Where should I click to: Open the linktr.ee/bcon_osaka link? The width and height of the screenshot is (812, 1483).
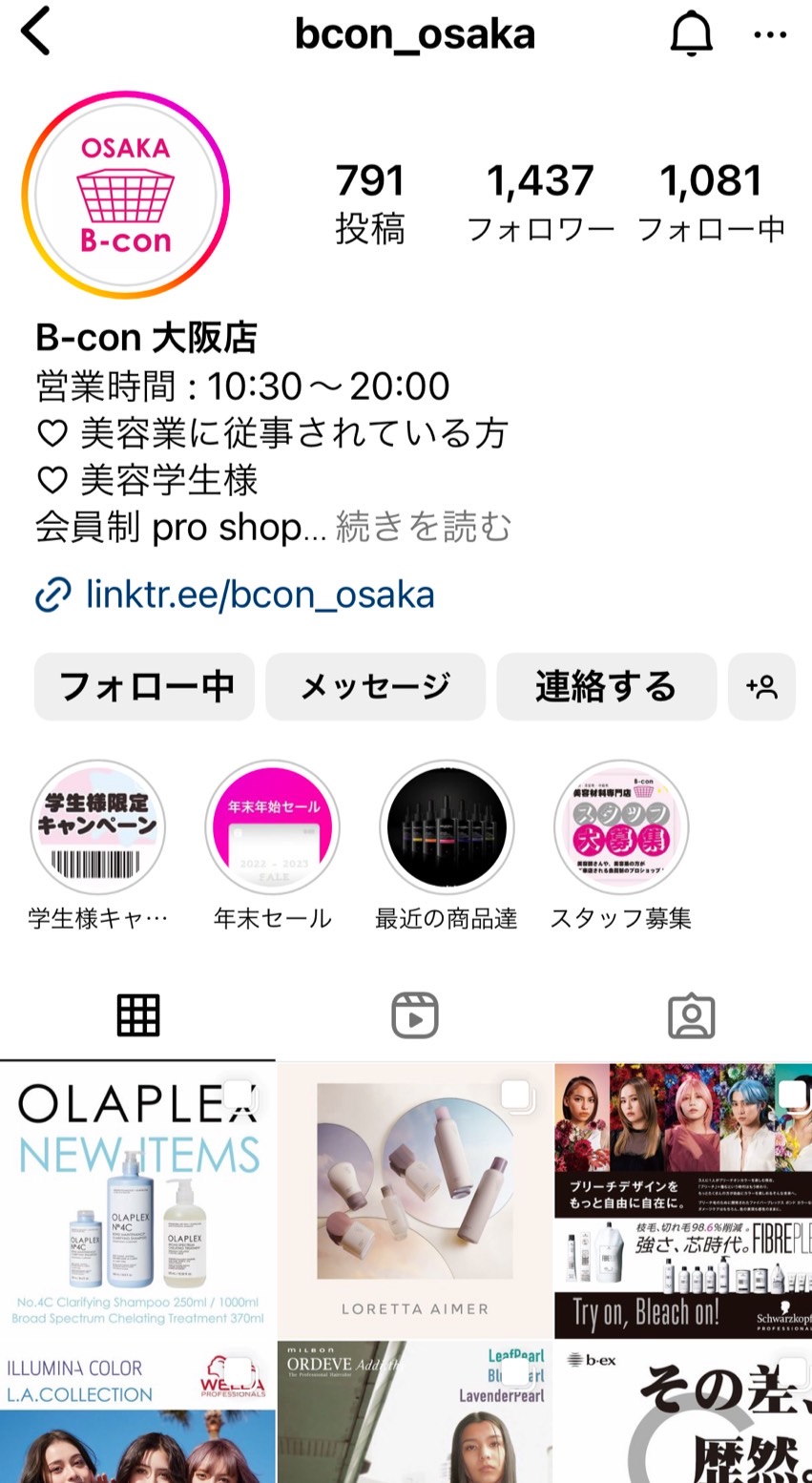(x=260, y=595)
